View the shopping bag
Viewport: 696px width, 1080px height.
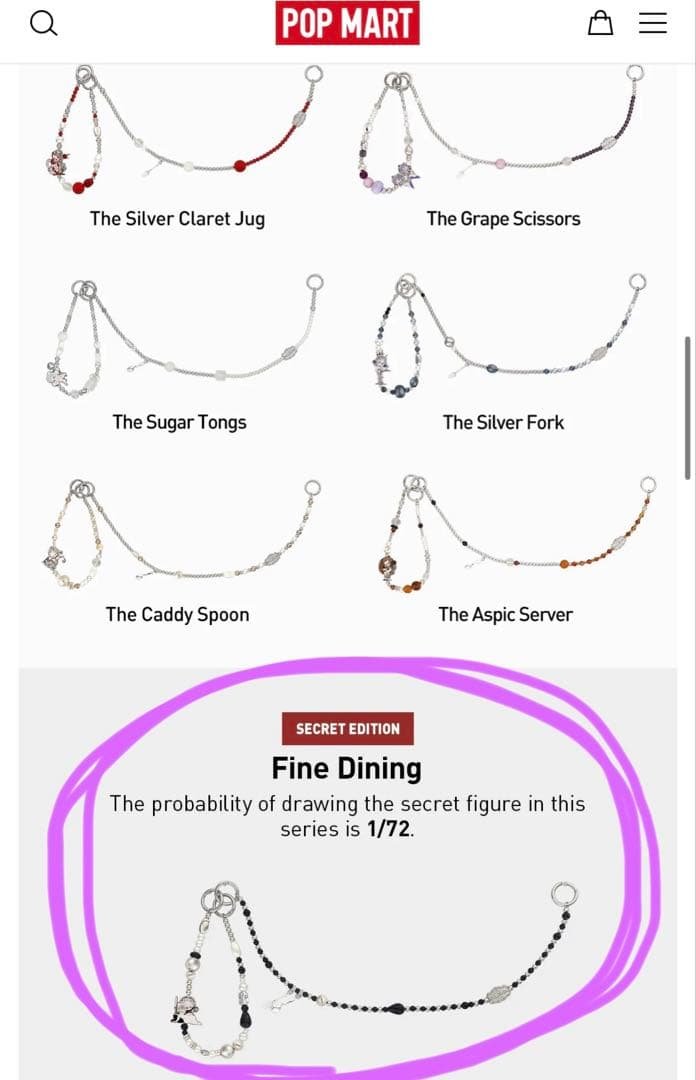click(x=599, y=23)
